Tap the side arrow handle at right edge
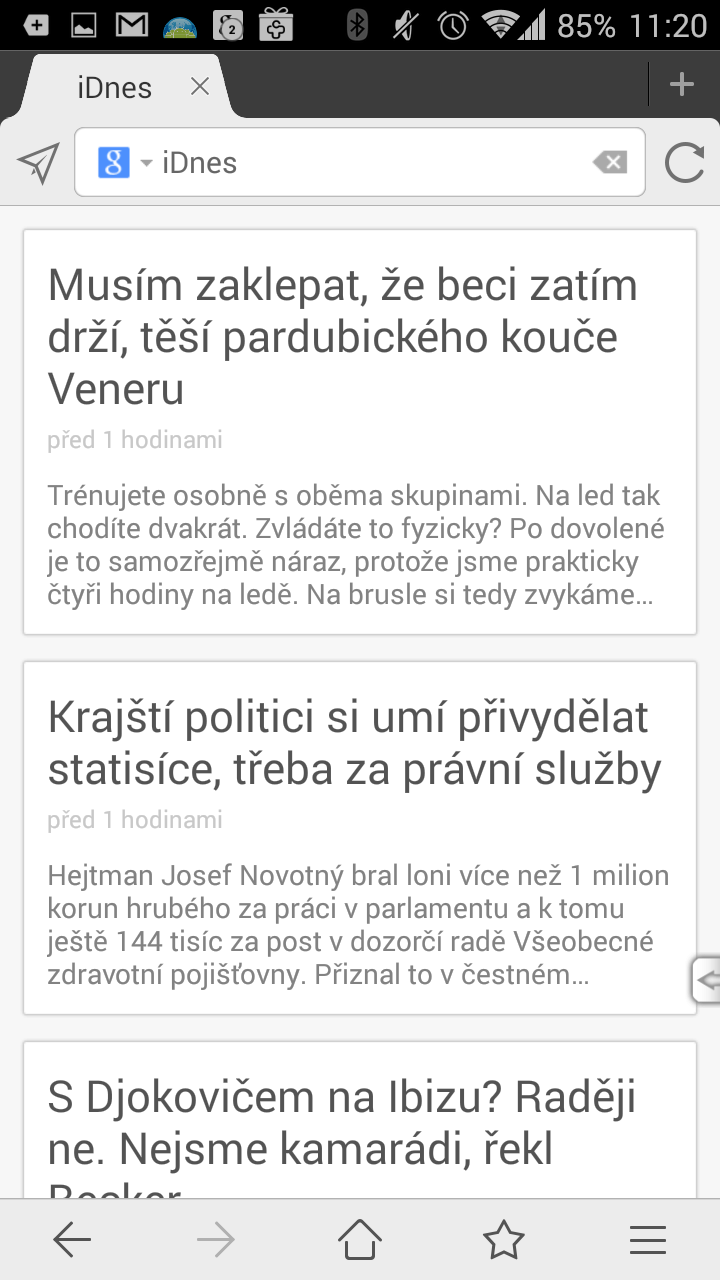Image resolution: width=720 pixels, height=1280 pixels. pos(705,980)
